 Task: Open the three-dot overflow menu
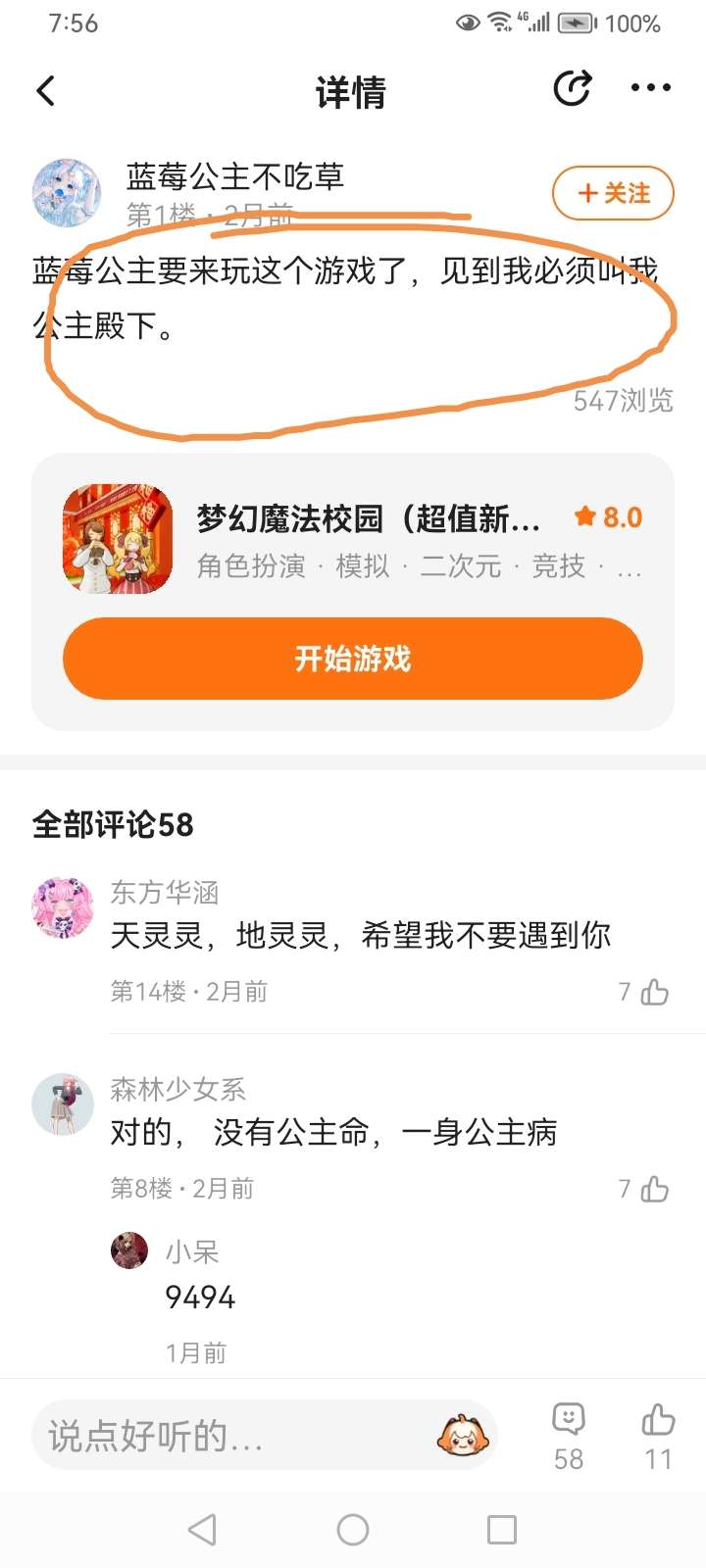(x=651, y=88)
